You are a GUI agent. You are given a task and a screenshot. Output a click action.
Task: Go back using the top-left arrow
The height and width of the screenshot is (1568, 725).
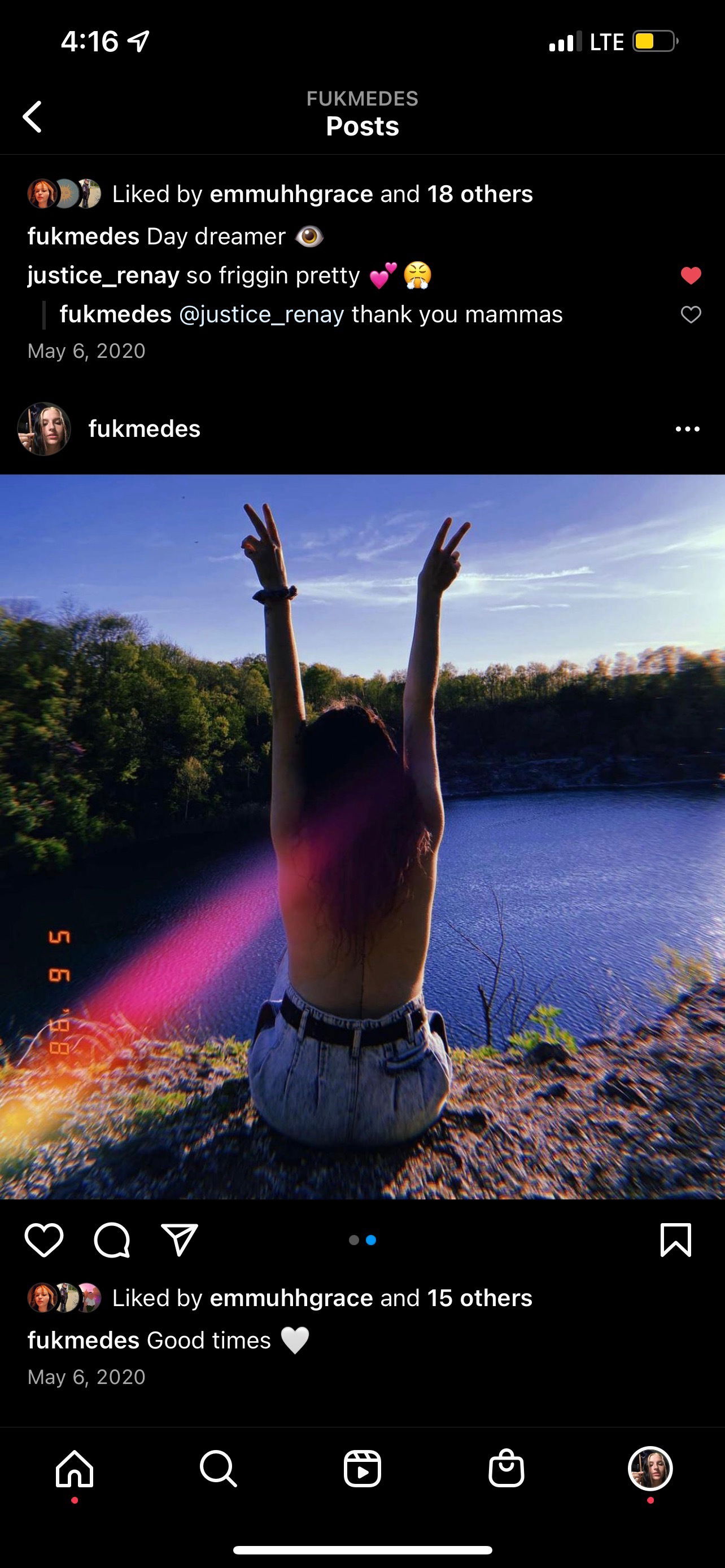(33, 116)
